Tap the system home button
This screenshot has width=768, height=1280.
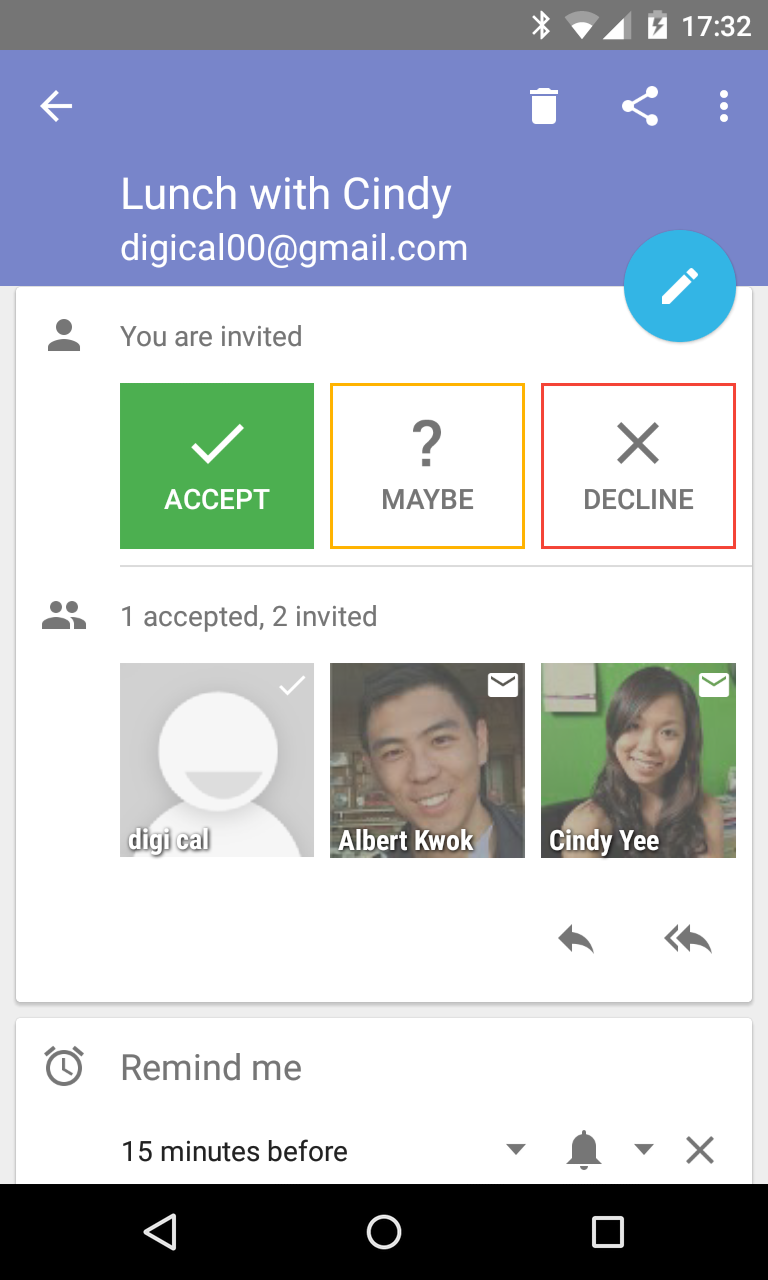(x=384, y=1232)
